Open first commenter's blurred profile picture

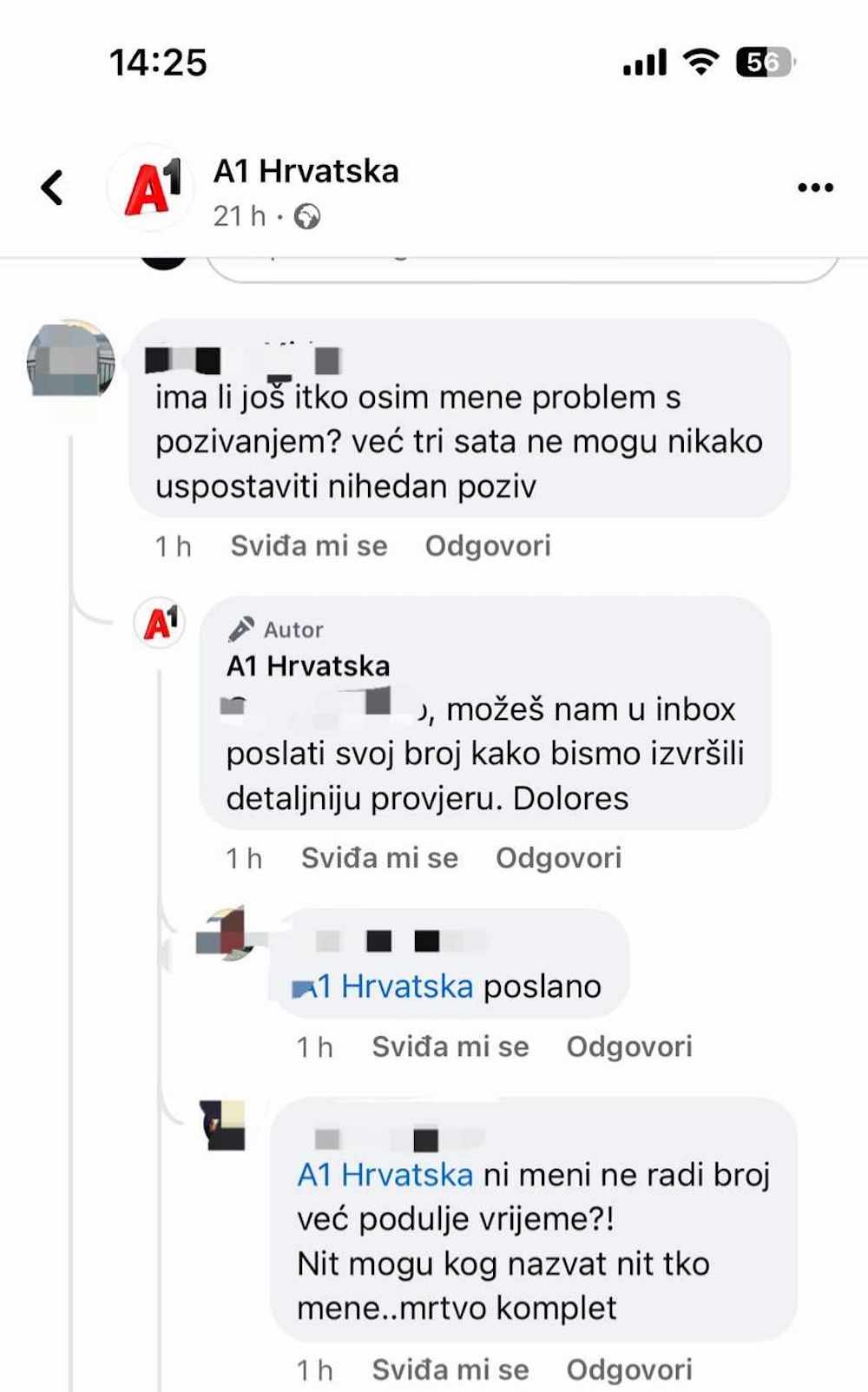pyautogui.click(x=70, y=359)
